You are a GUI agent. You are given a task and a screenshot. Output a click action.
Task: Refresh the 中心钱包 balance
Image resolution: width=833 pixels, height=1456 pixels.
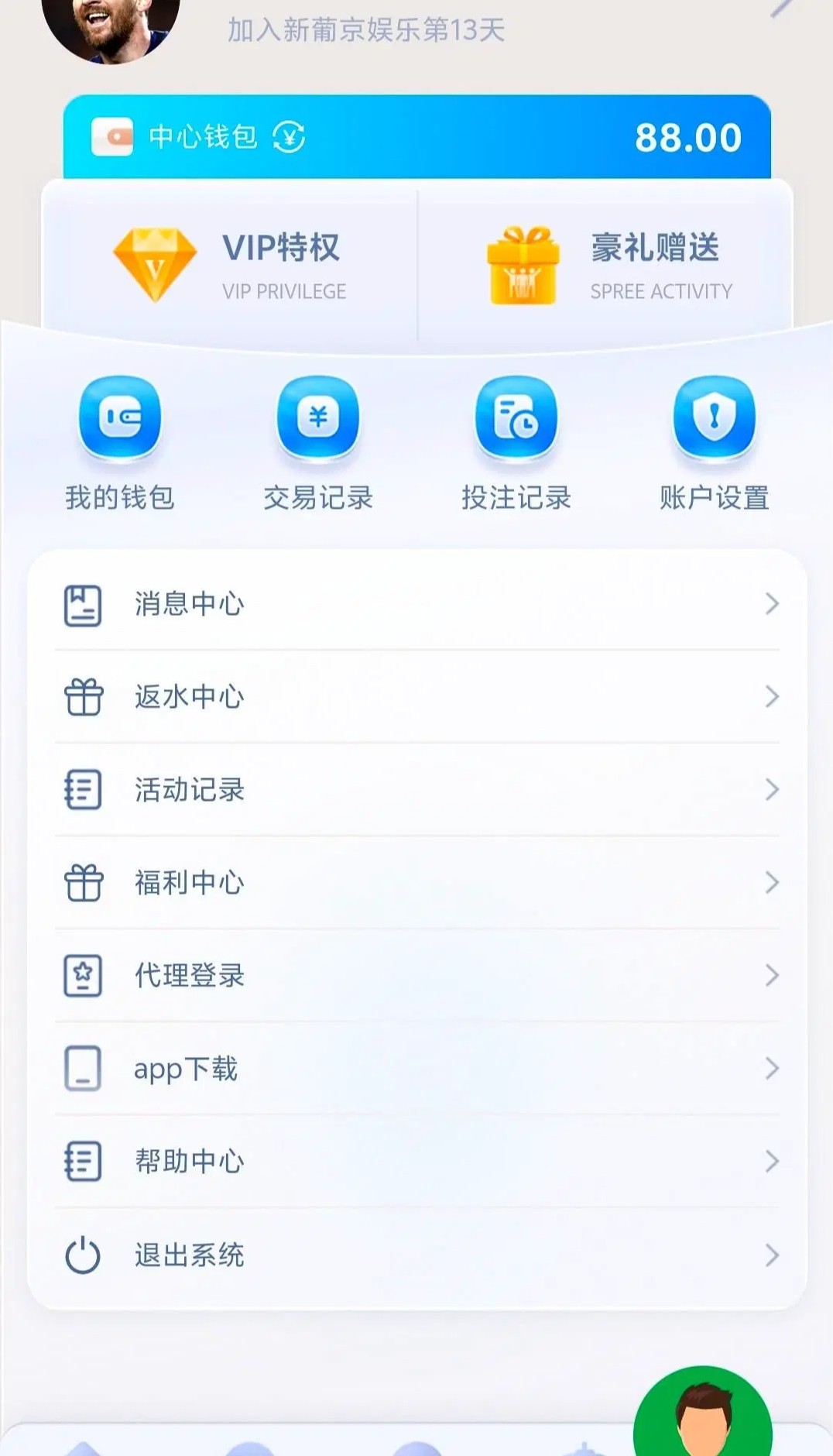pos(289,137)
